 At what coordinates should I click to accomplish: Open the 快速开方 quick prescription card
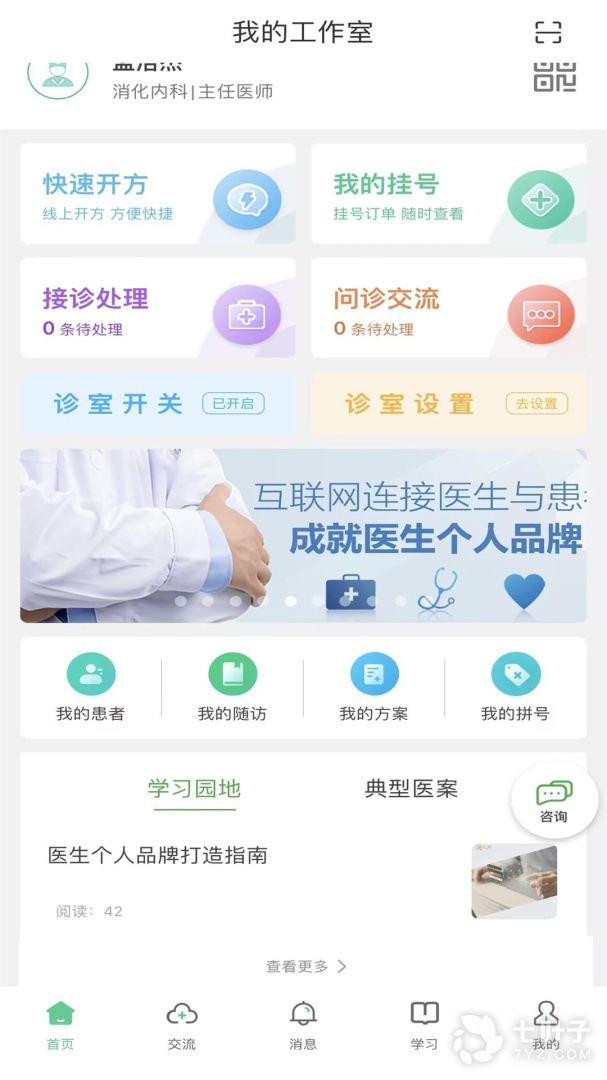pos(158,194)
